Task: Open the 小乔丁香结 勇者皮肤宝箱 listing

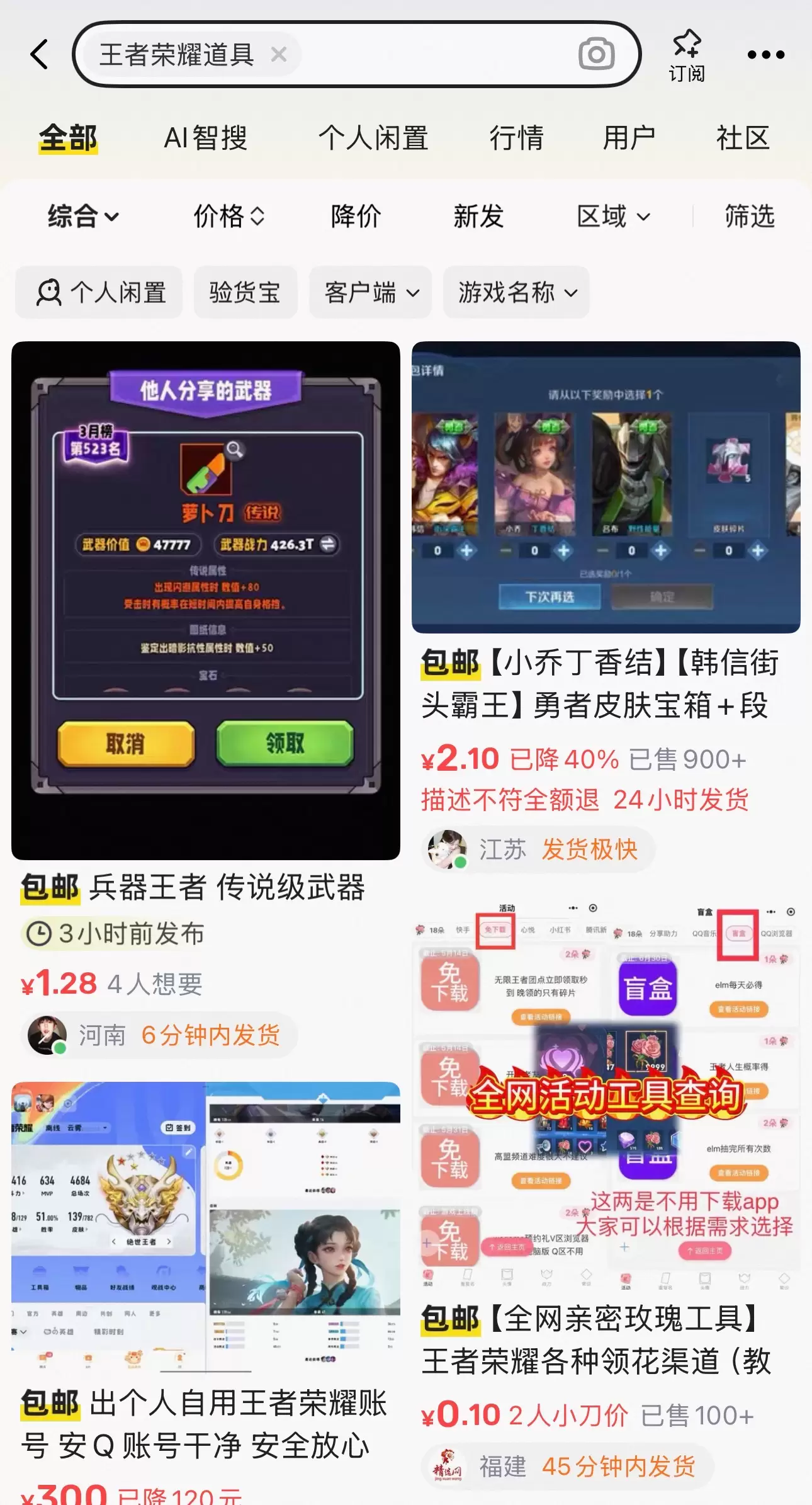Action: click(606, 683)
